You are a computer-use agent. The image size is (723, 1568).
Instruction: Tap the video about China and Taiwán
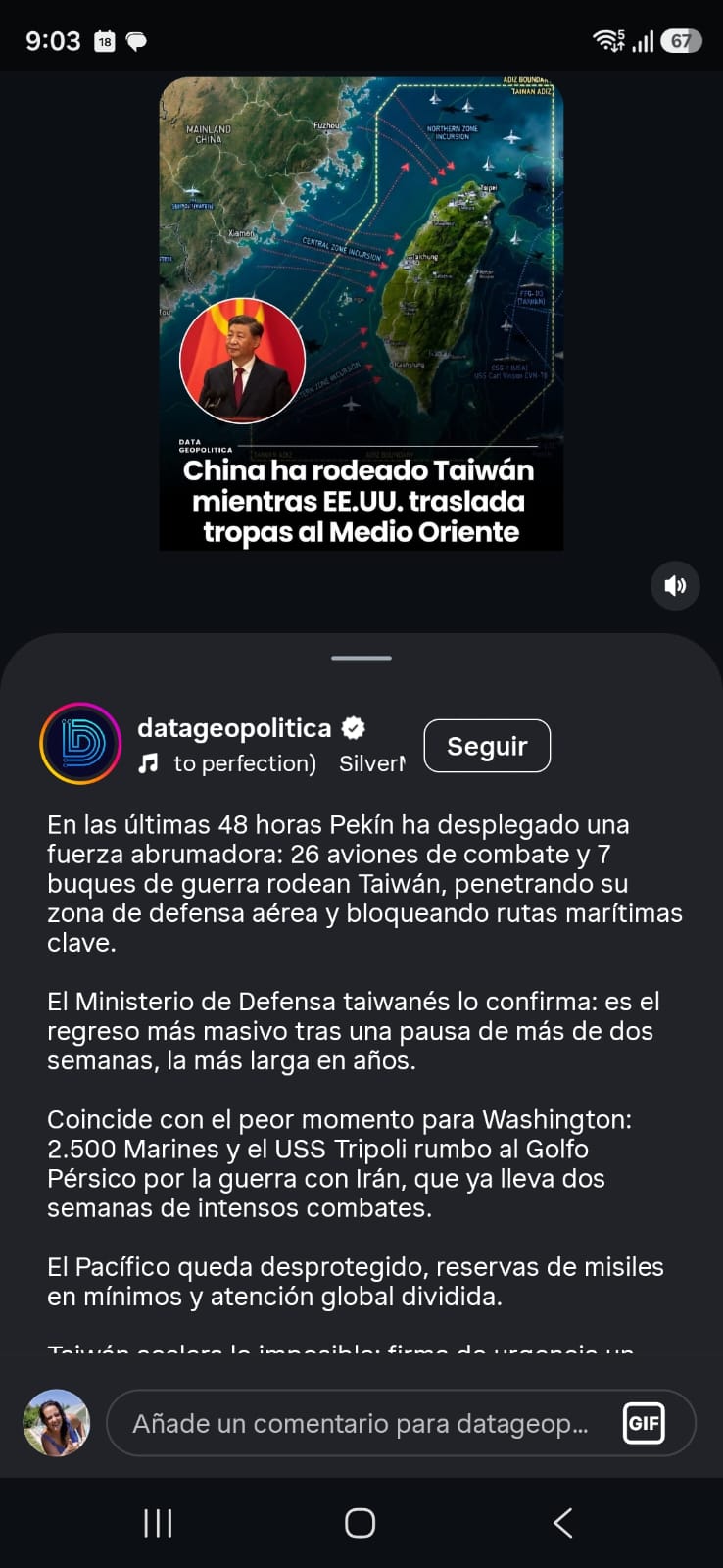click(361, 314)
